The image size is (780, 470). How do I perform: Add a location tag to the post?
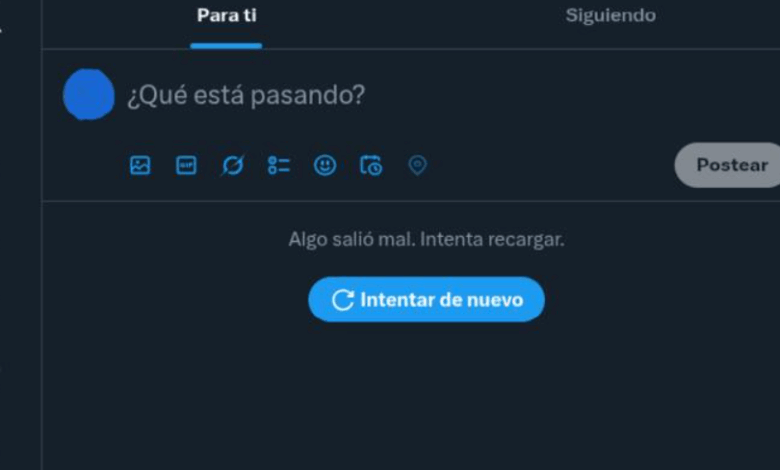417,166
